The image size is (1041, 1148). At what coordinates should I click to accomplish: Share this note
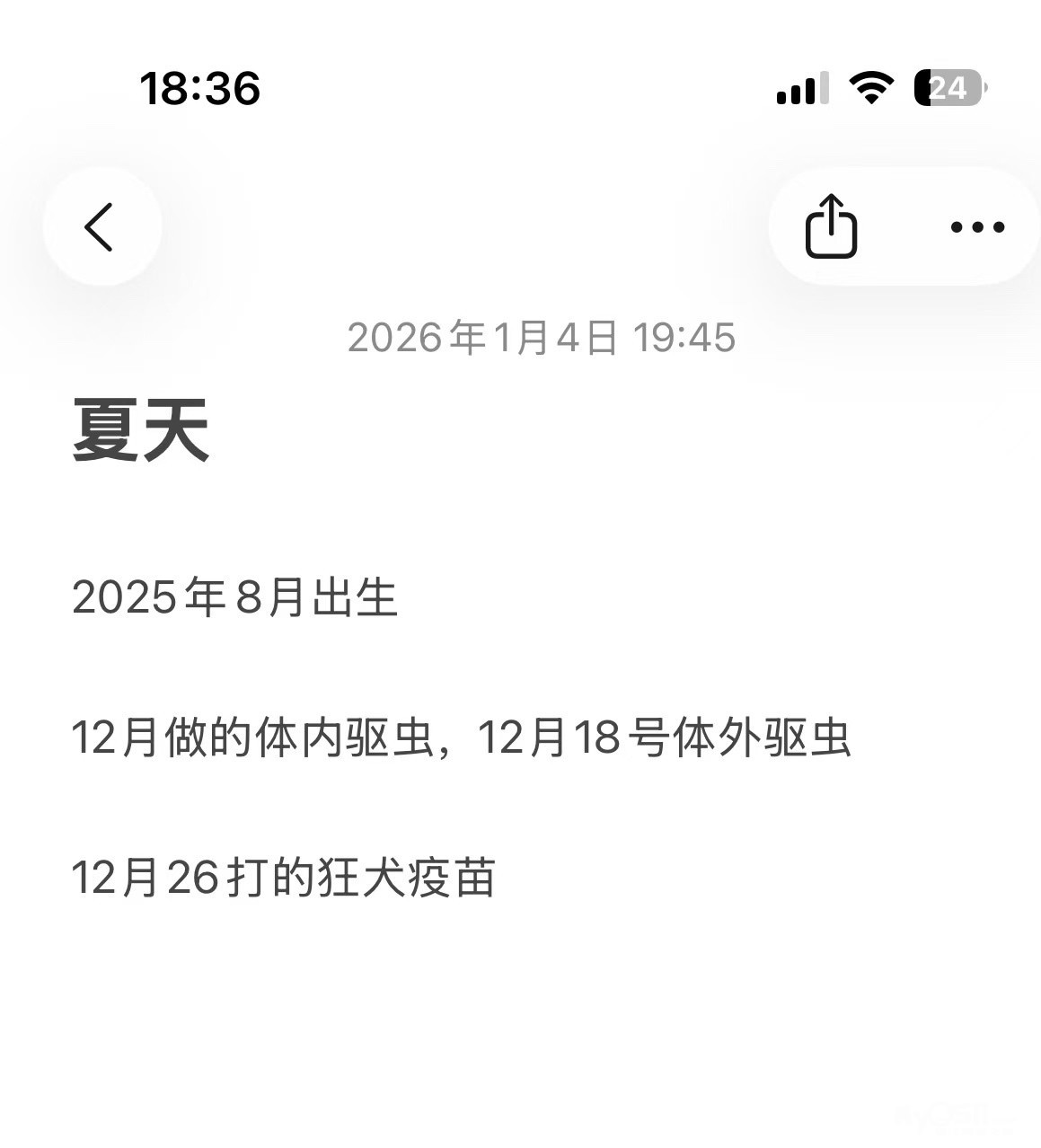[831, 226]
